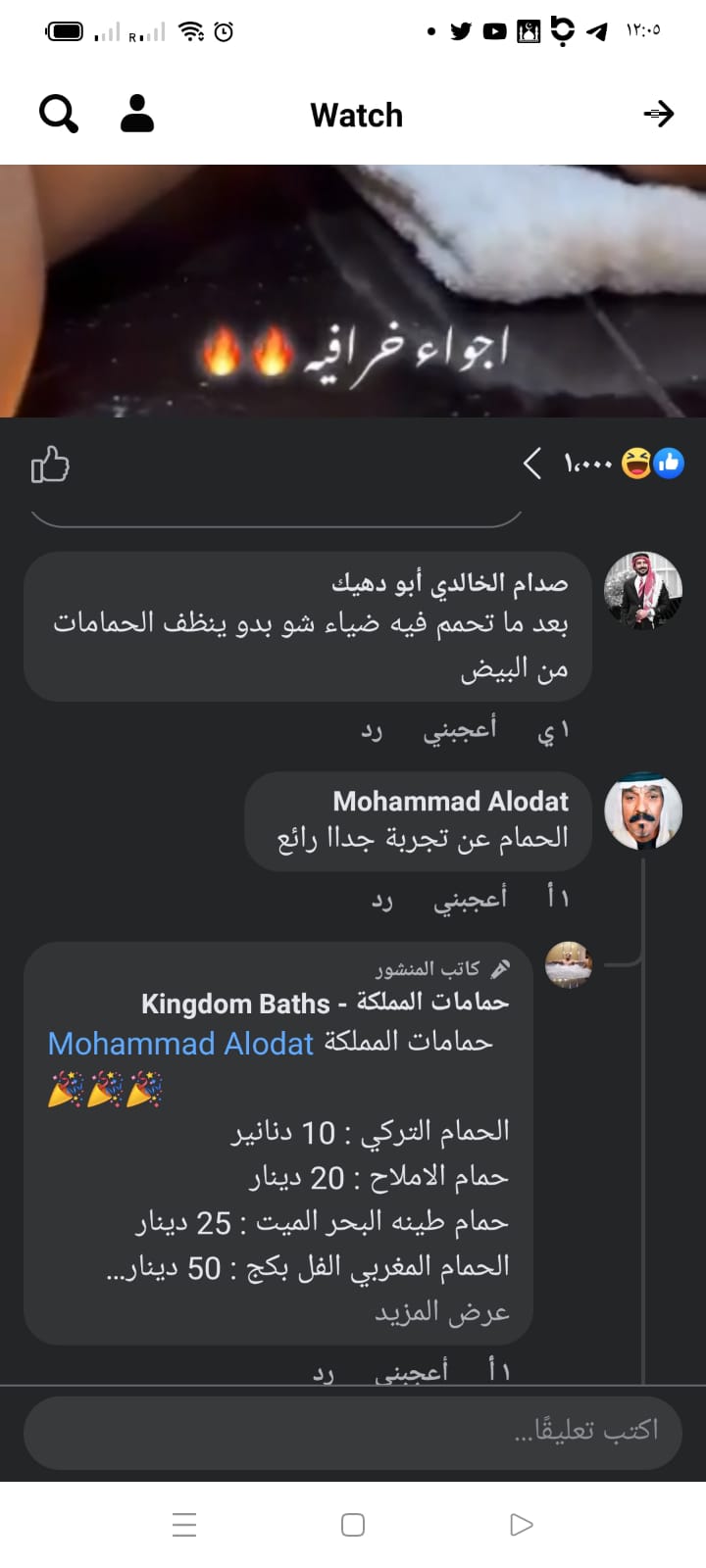Viewport: 706px width, 1568px height.
Task: Open Mohammad Alodat's profile picture
Action: (x=642, y=812)
